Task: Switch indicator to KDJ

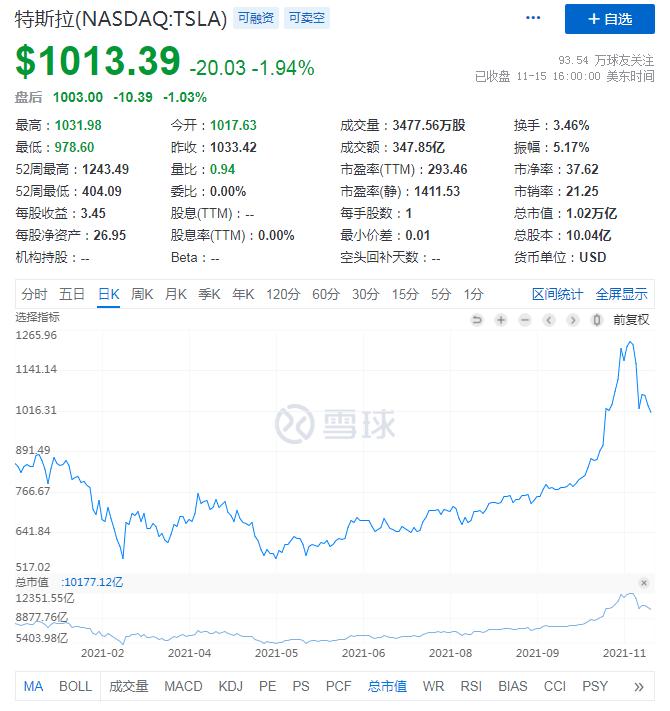Action: click(230, 686)
